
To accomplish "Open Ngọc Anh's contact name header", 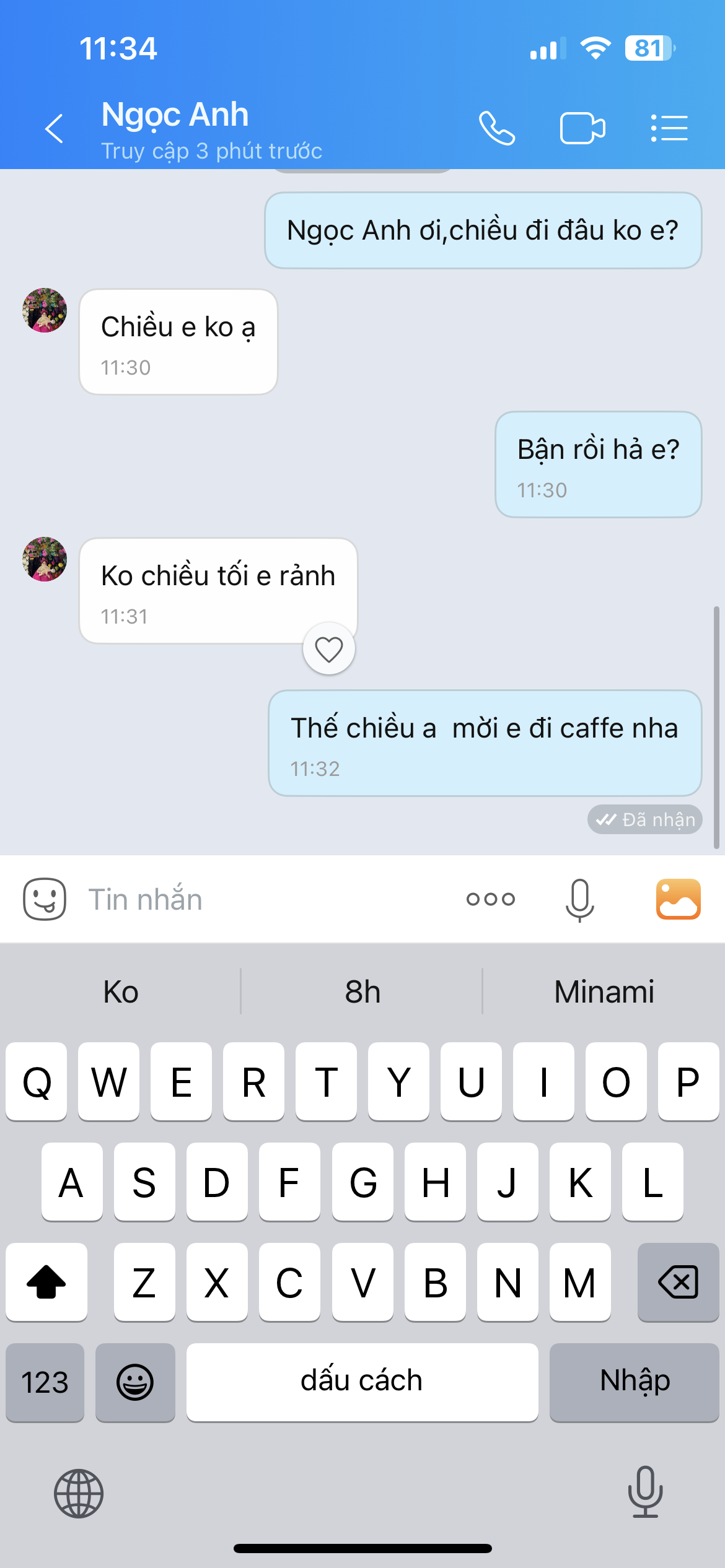I will click(175, 115).
